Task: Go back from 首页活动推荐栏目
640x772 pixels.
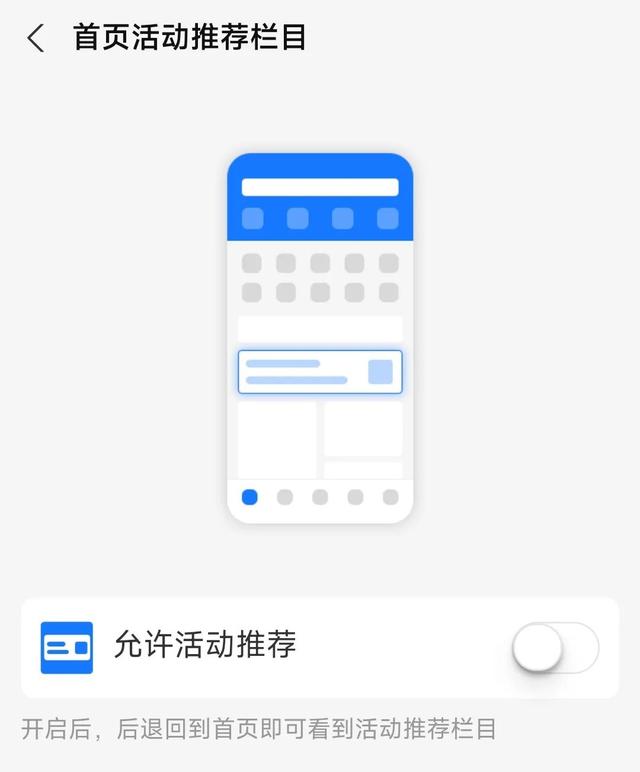Action: pyautogui.click(x=36, y=39)
